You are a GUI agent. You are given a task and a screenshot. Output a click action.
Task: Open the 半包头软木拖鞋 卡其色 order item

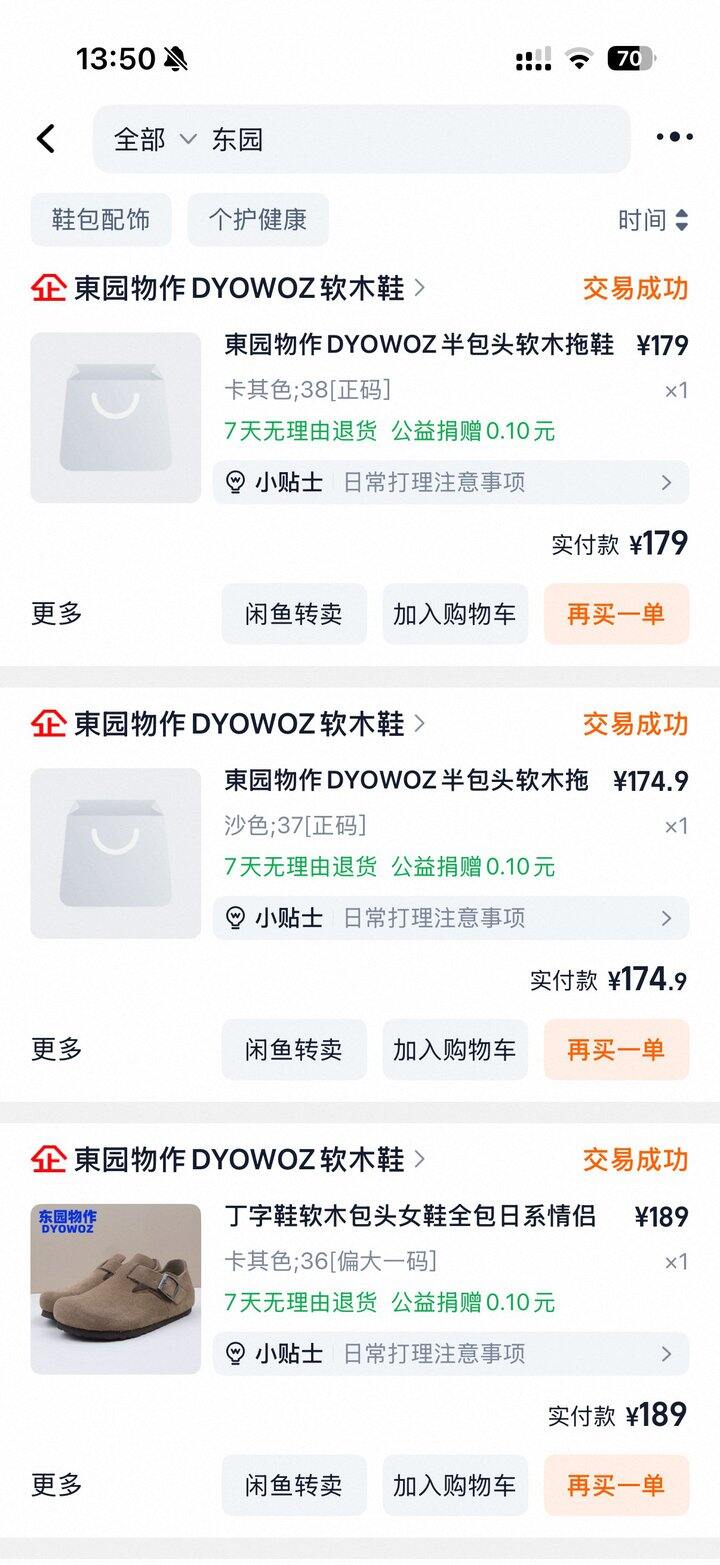click(x=420, y=346)
